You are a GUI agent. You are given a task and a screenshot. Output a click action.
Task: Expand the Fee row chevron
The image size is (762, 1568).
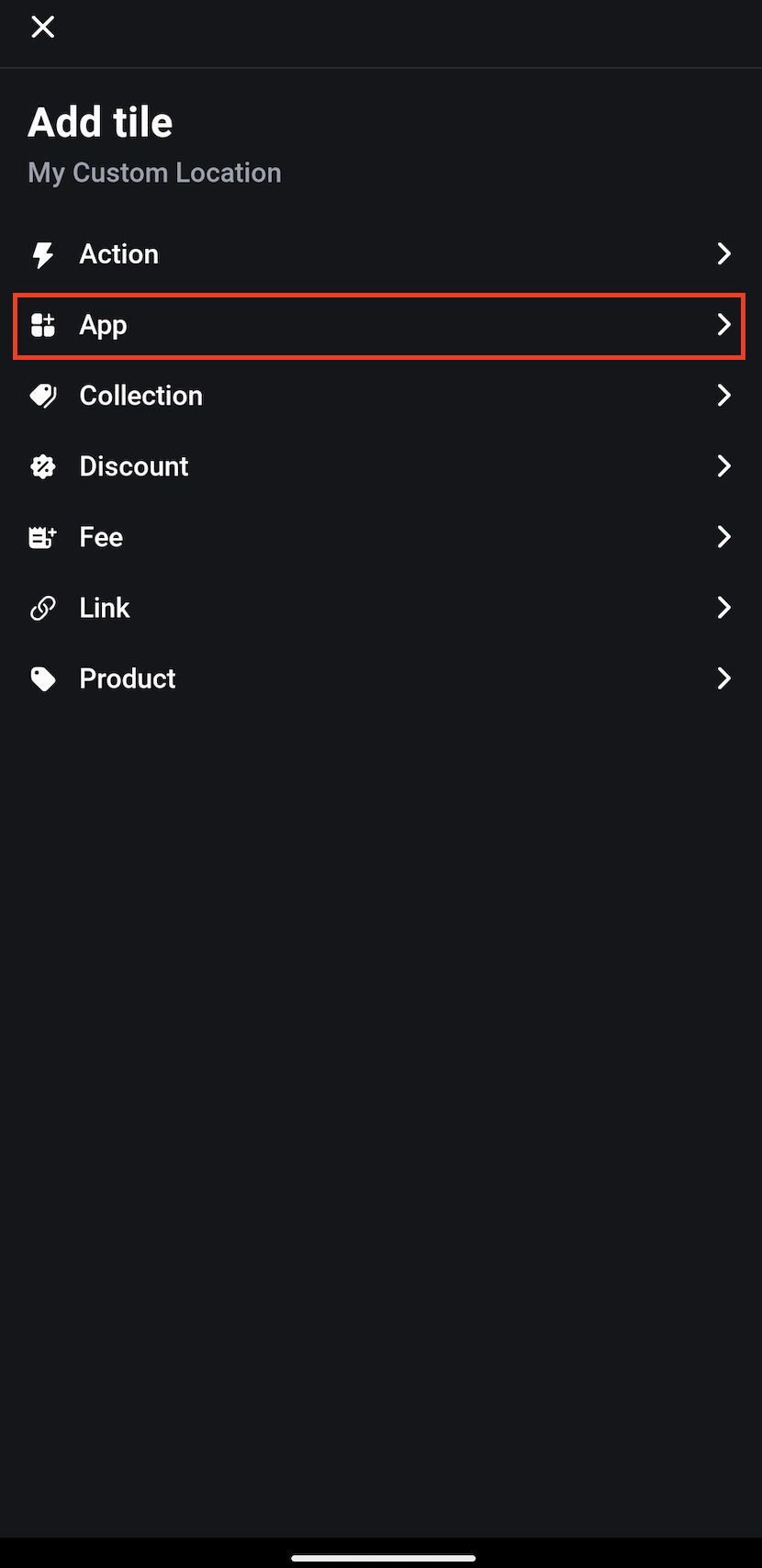coord(724,536)
